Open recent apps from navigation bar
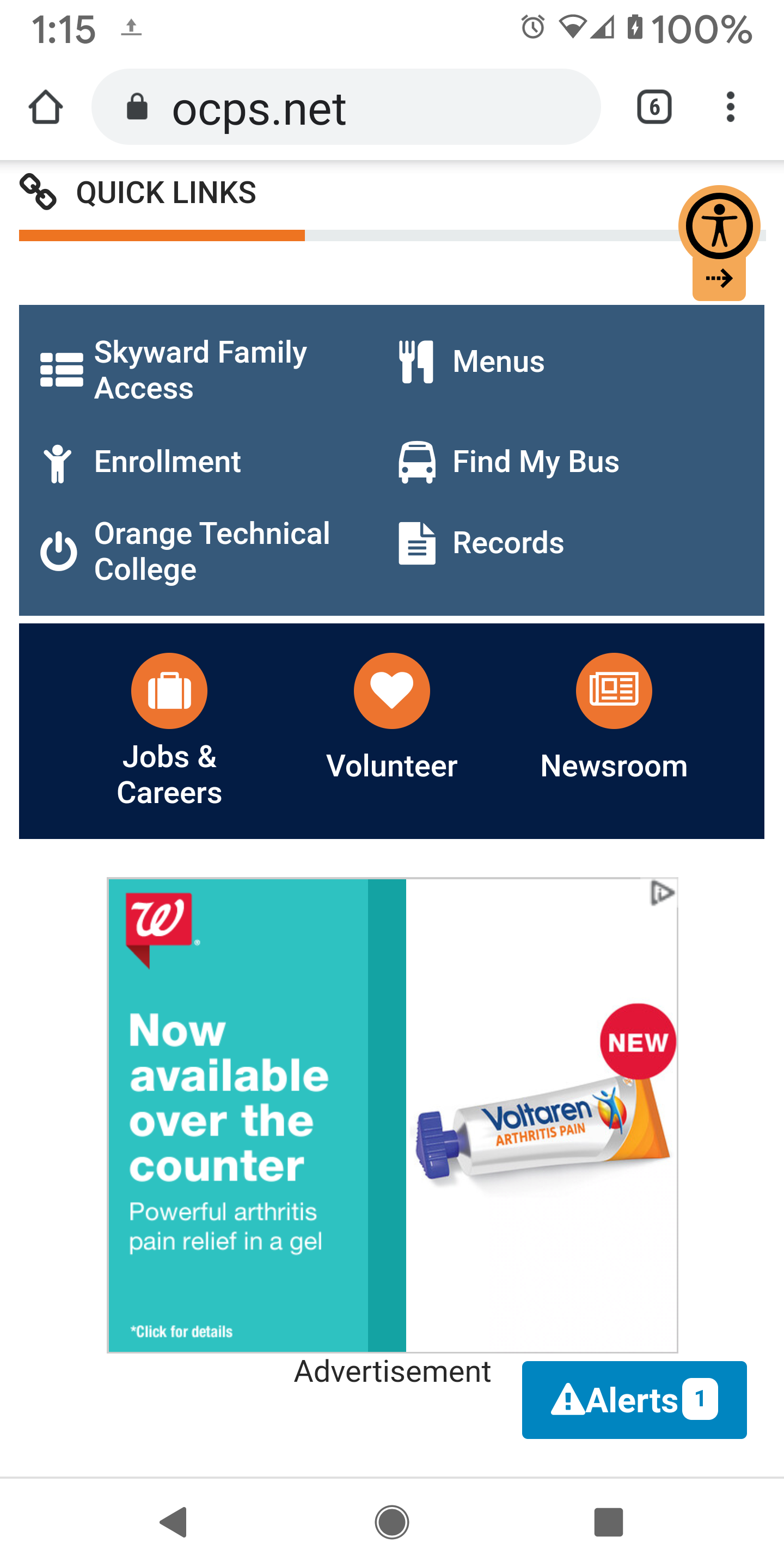 (x=609, y=1522)
